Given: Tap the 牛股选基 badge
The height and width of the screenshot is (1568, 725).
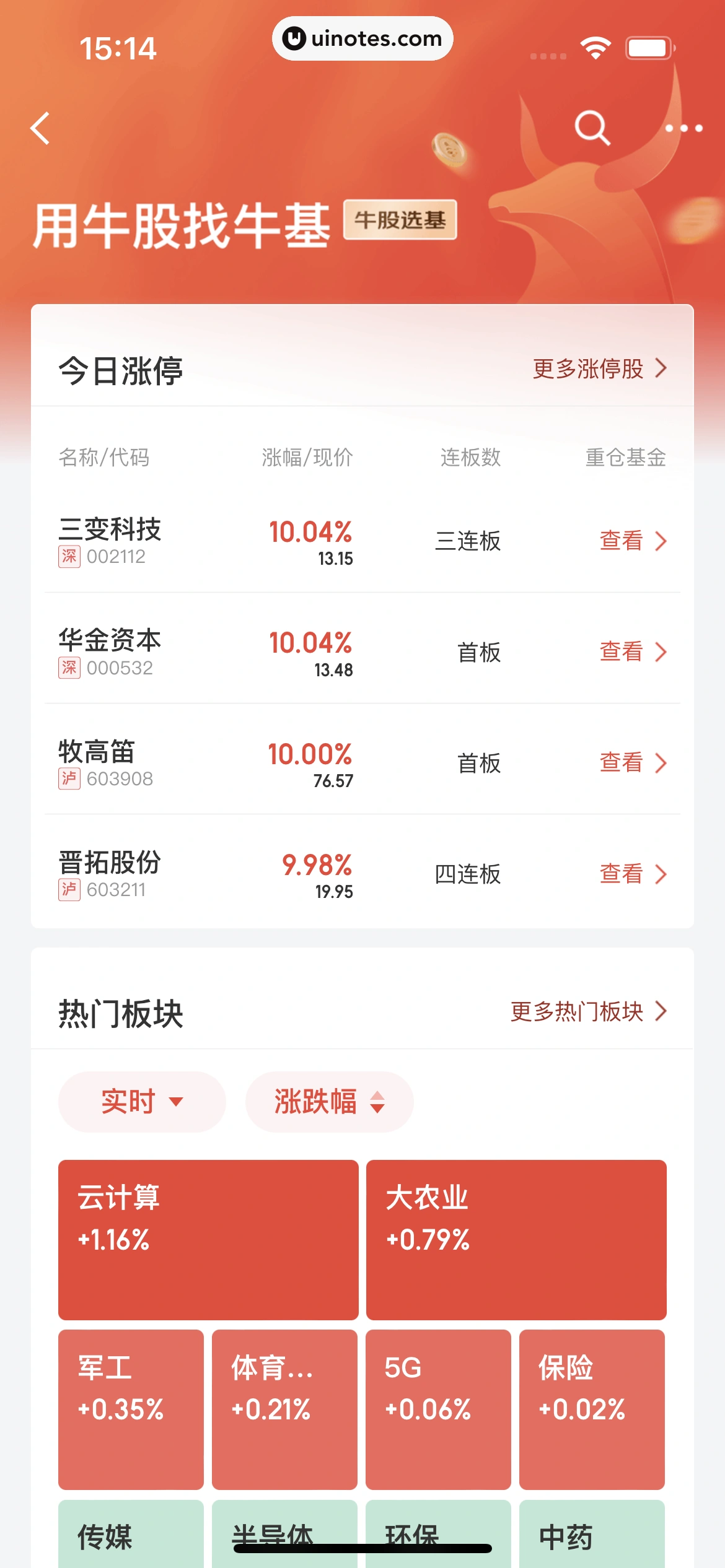Looking at the screenshot, I should [400, 220].
